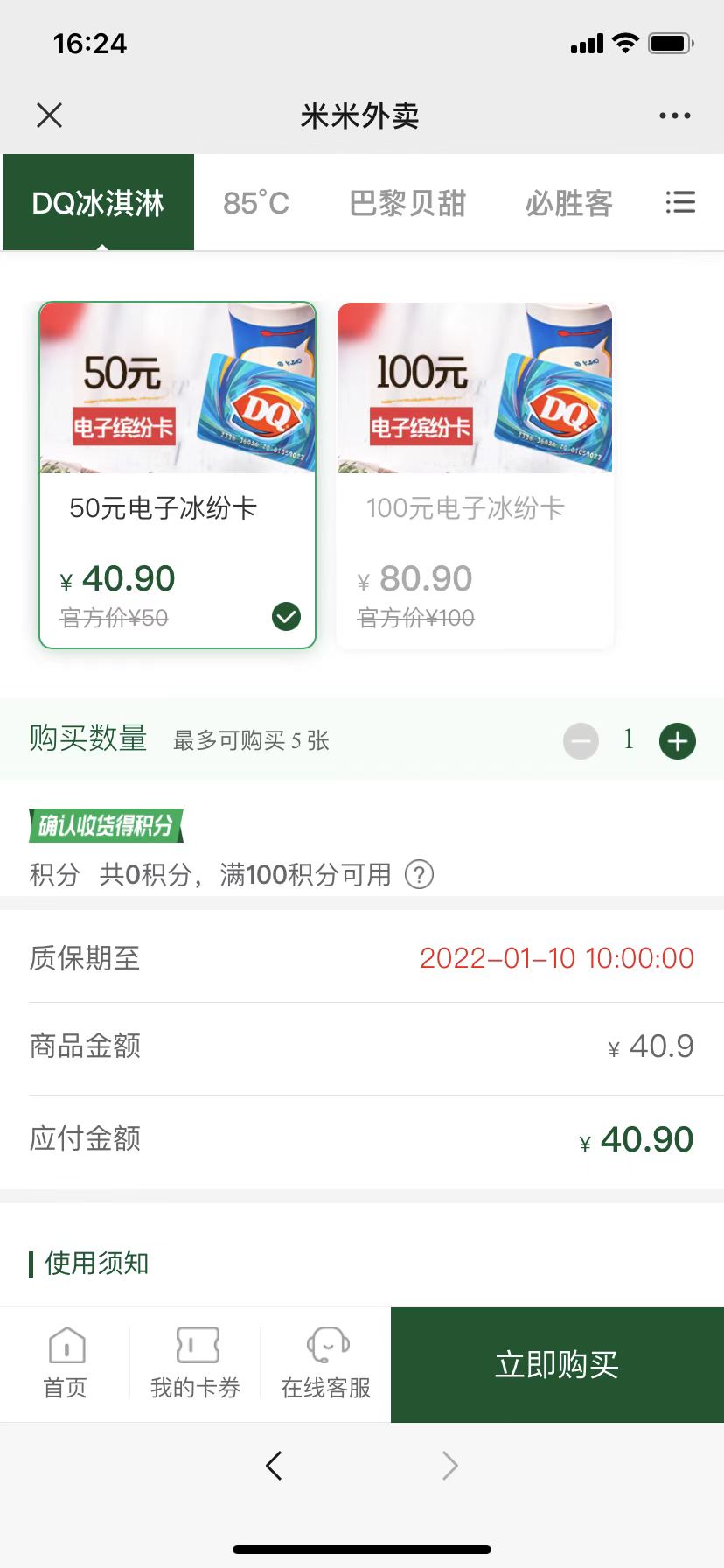Go to 首页 home

coord(66,1363)
